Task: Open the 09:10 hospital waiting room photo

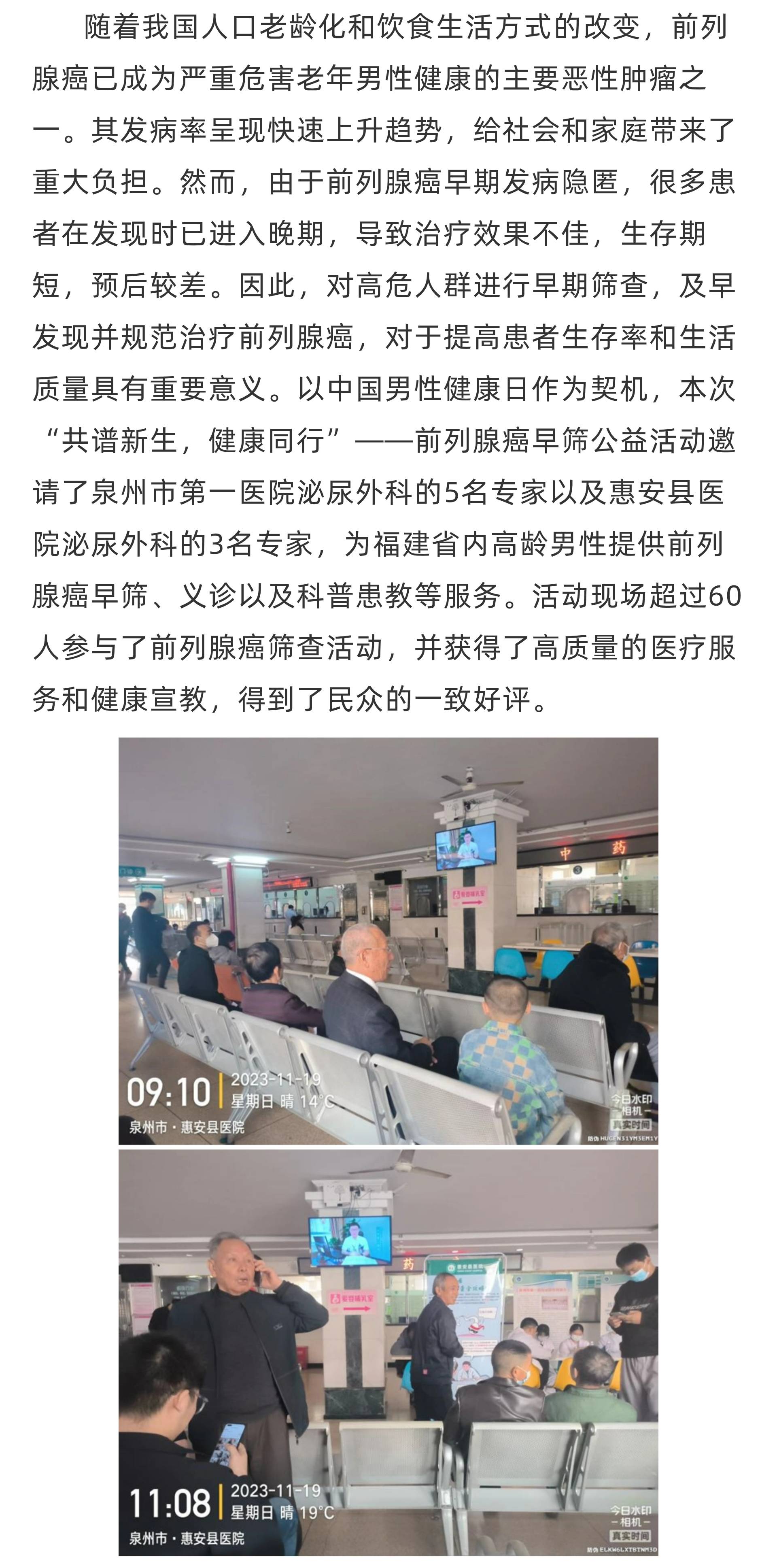Action: point(388,941)
